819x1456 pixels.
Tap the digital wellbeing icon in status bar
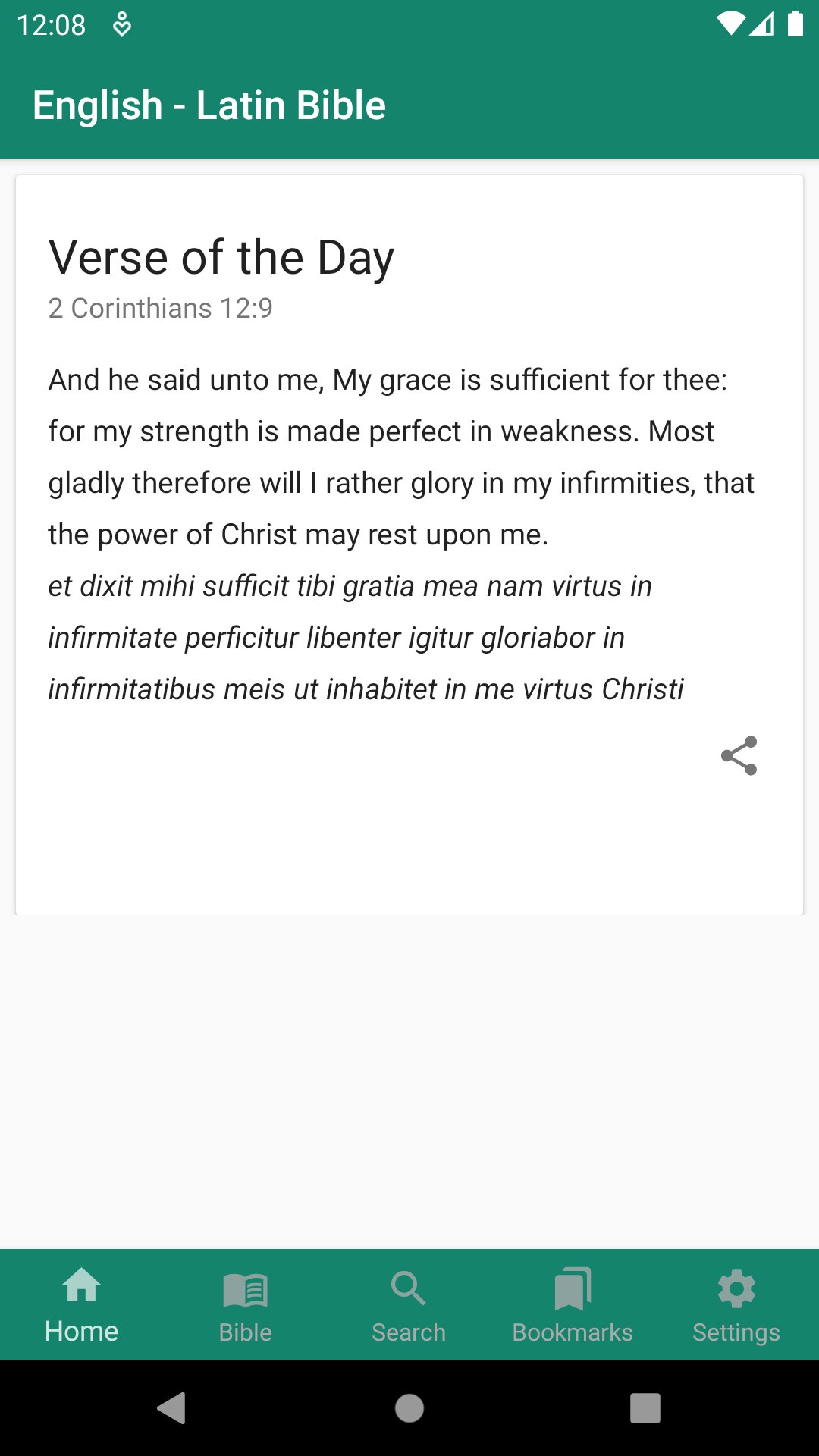(121, 23)
